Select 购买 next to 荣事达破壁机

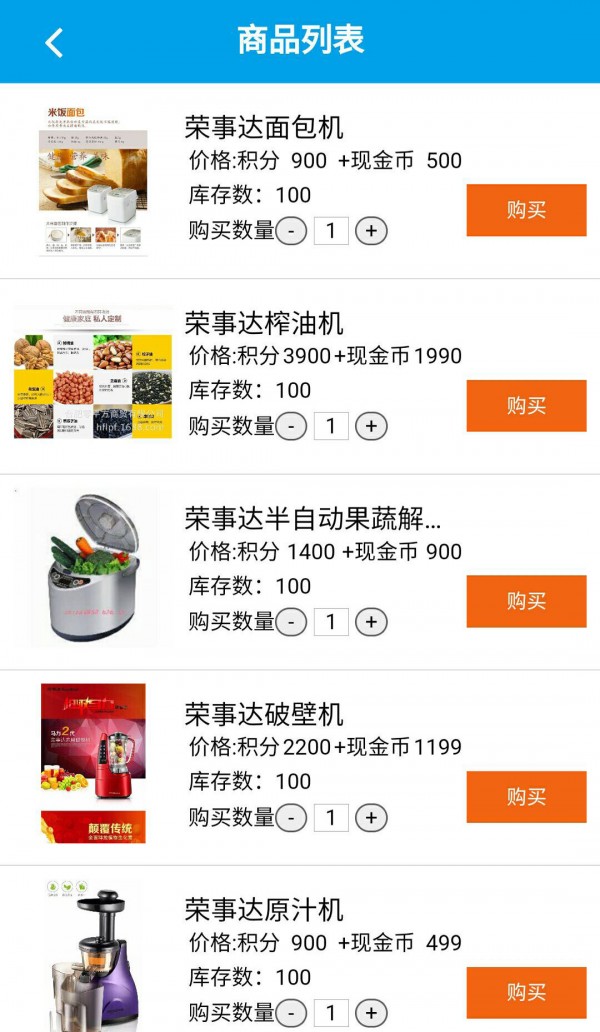526,797
